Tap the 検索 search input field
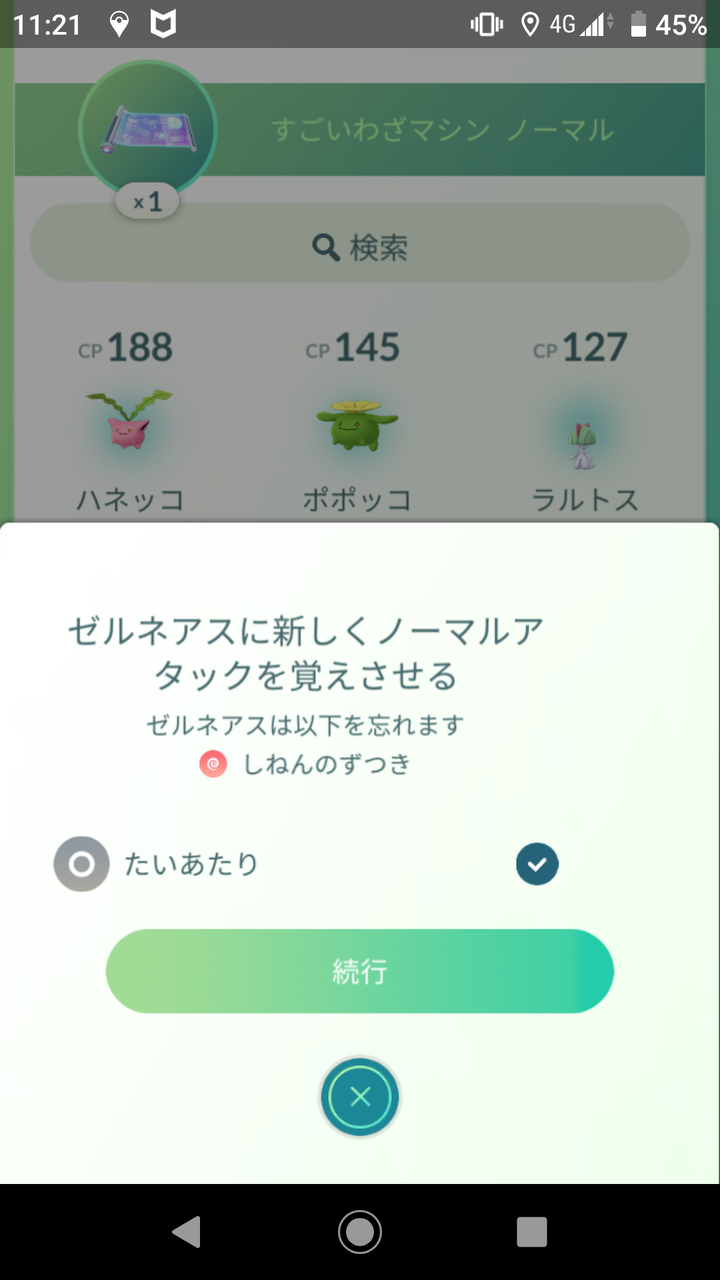The image size is (720, 1280). coord(360,247)
